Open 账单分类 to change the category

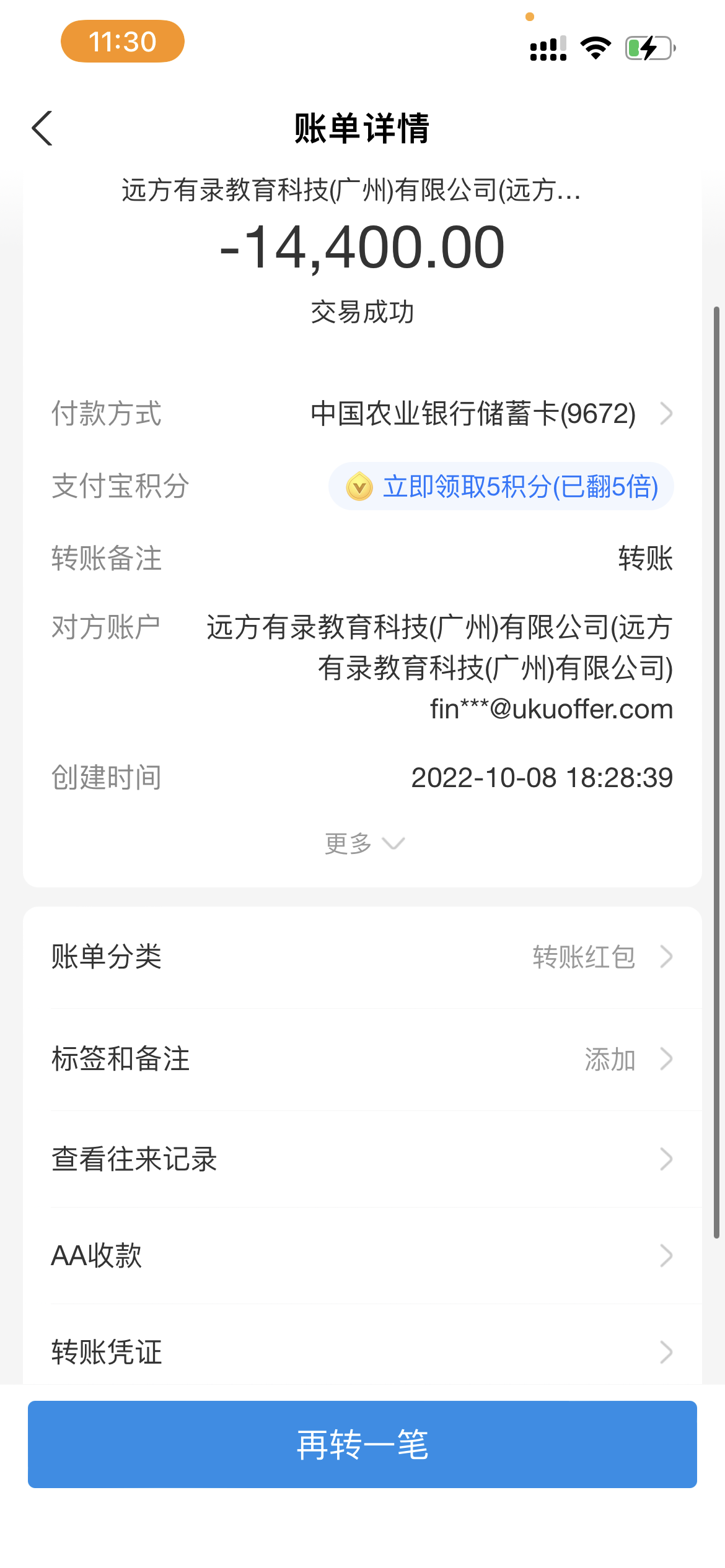[362, 957]
